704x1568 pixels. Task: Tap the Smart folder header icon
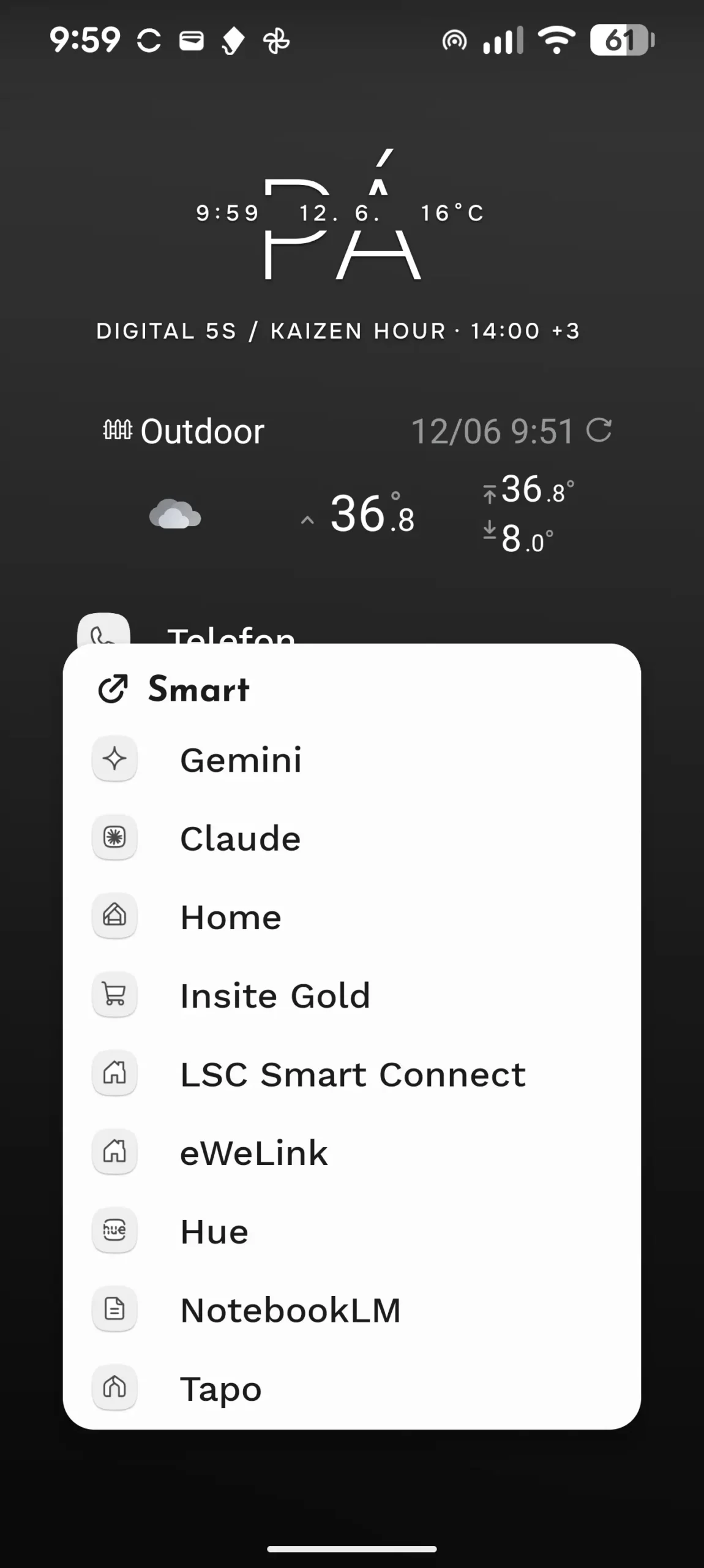click(x=113, y=689)
